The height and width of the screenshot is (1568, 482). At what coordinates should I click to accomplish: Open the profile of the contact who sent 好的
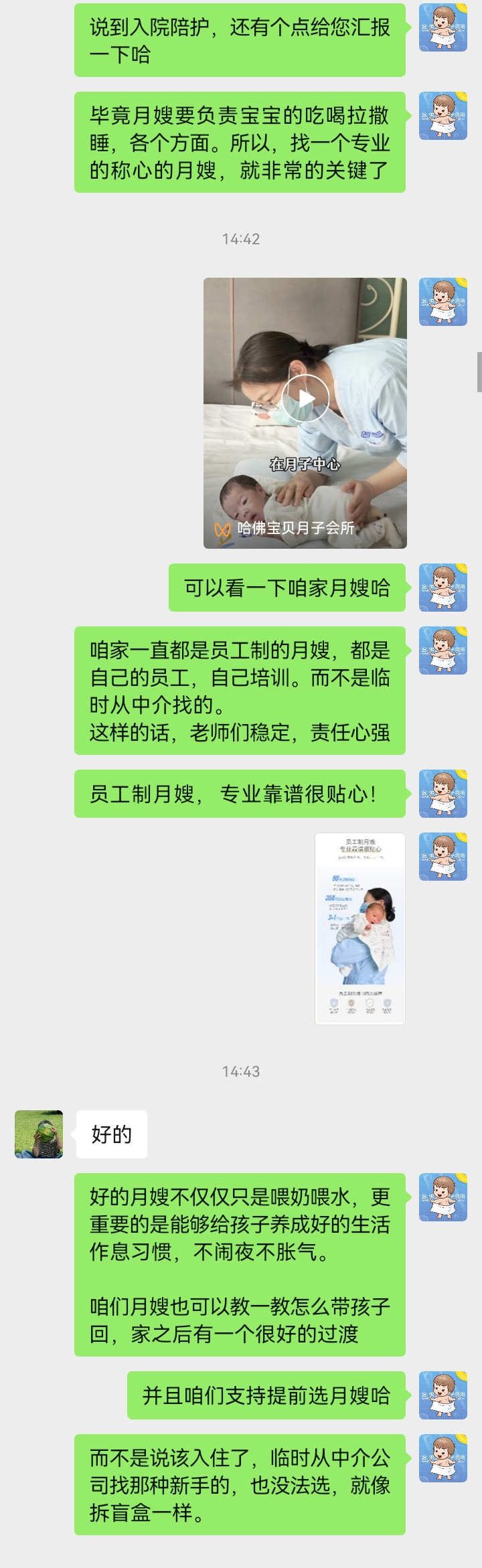tap(39, 1134)
